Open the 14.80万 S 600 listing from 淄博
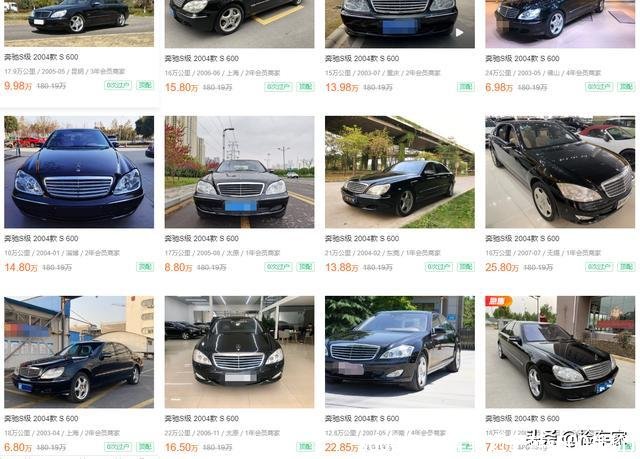The width and height of the screenshot is (640, 459). click(79, 172)
